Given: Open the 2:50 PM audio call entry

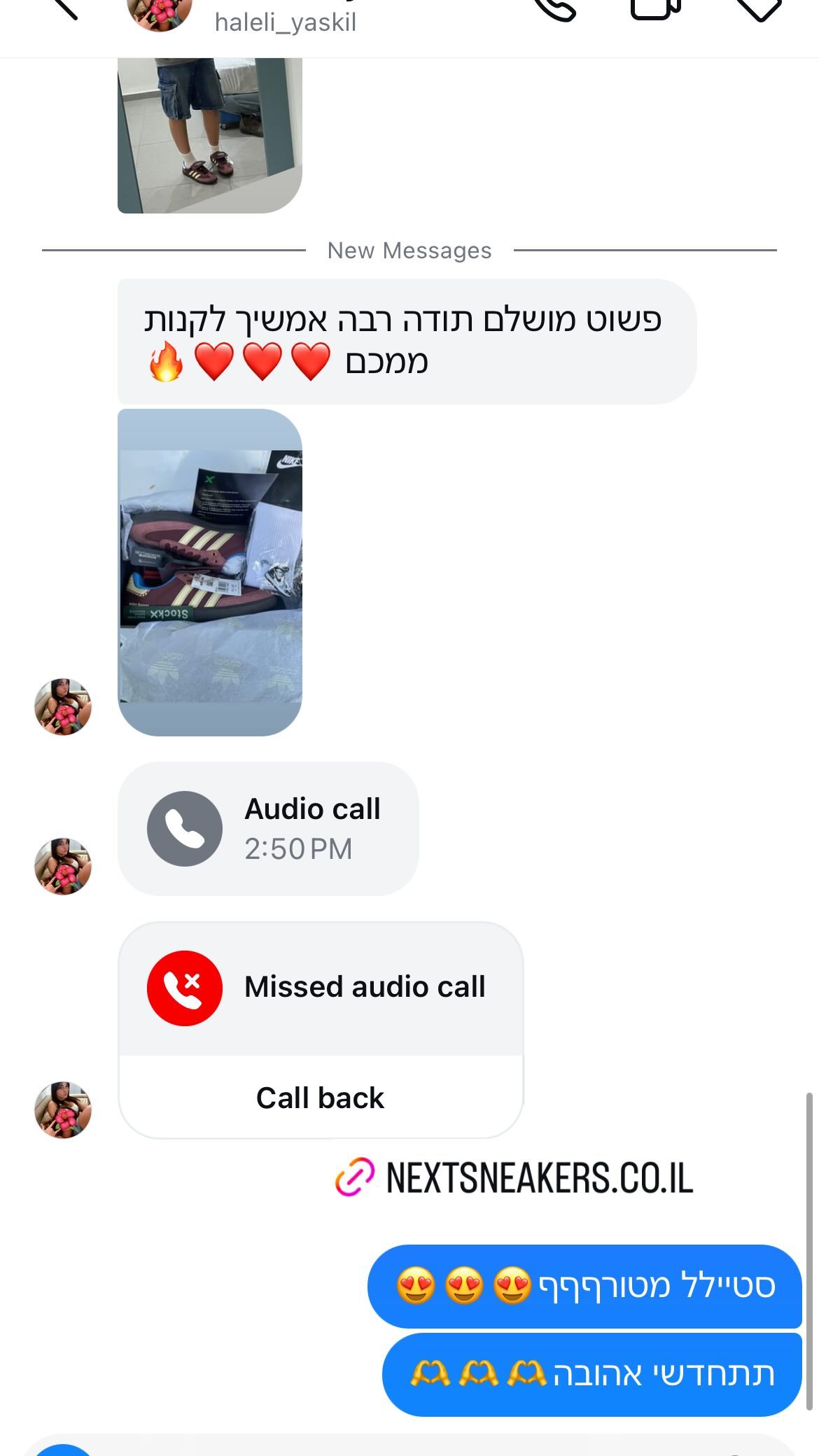Looking at the screenshot, I should click(x=268, y=829).
